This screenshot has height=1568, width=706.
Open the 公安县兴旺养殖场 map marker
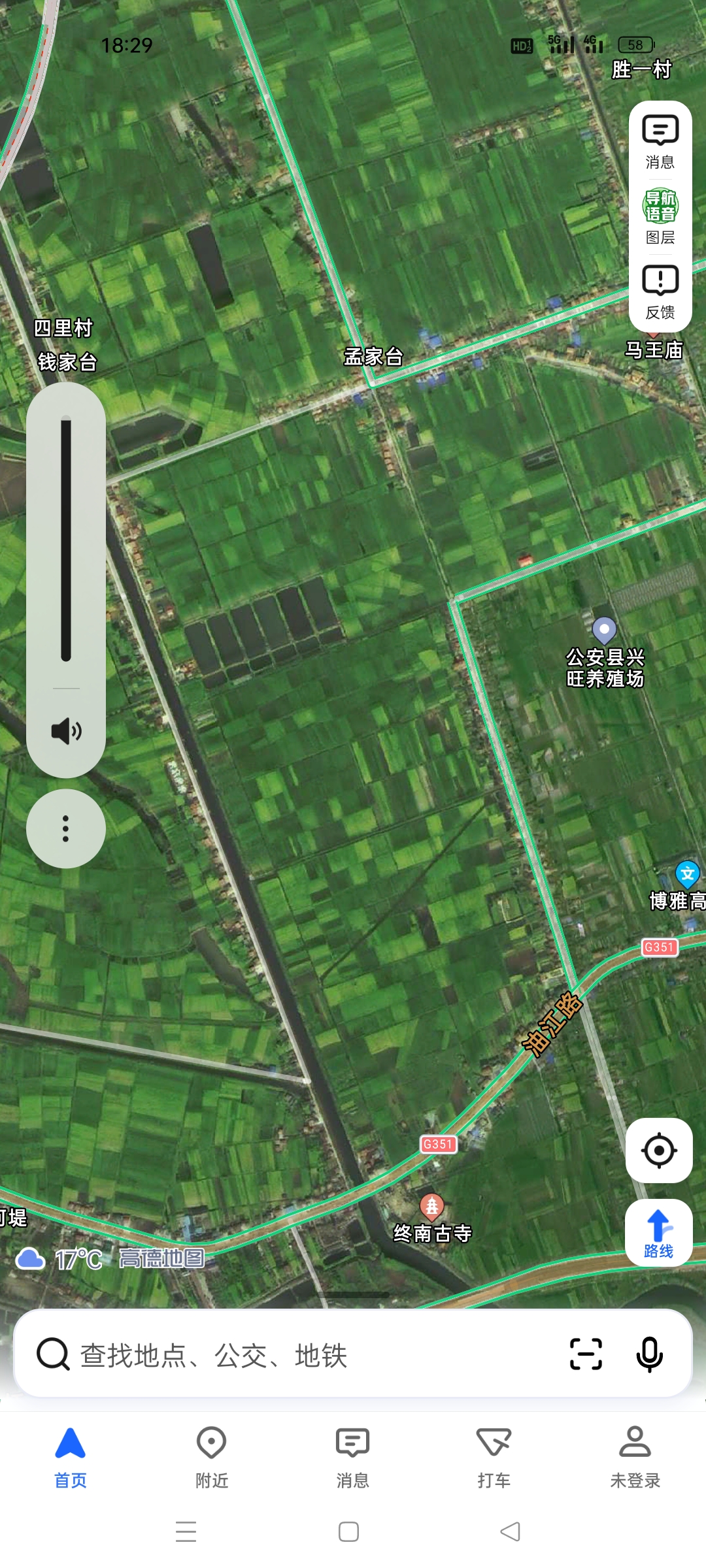pyautogui.click(x=605, y=630)
